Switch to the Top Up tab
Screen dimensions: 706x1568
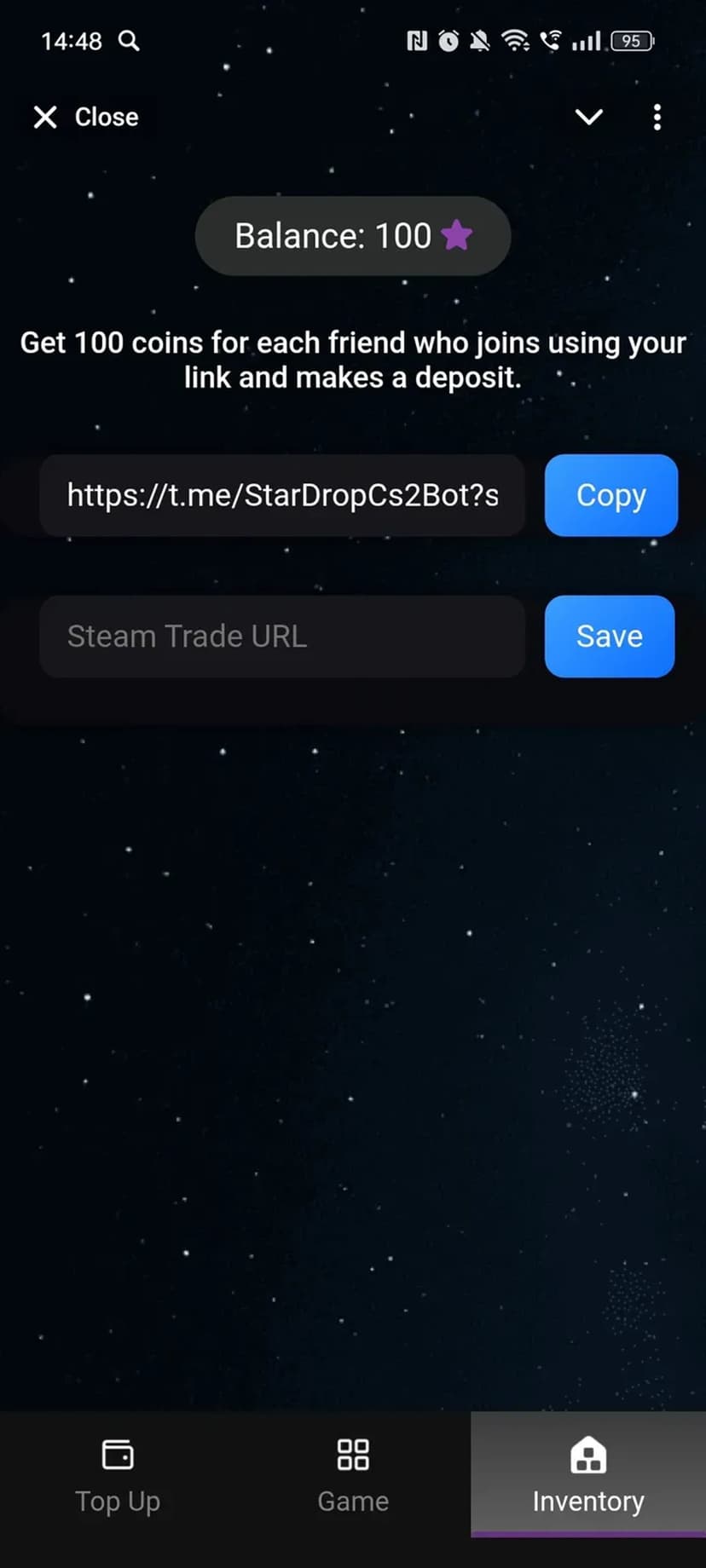(118, 1476)
